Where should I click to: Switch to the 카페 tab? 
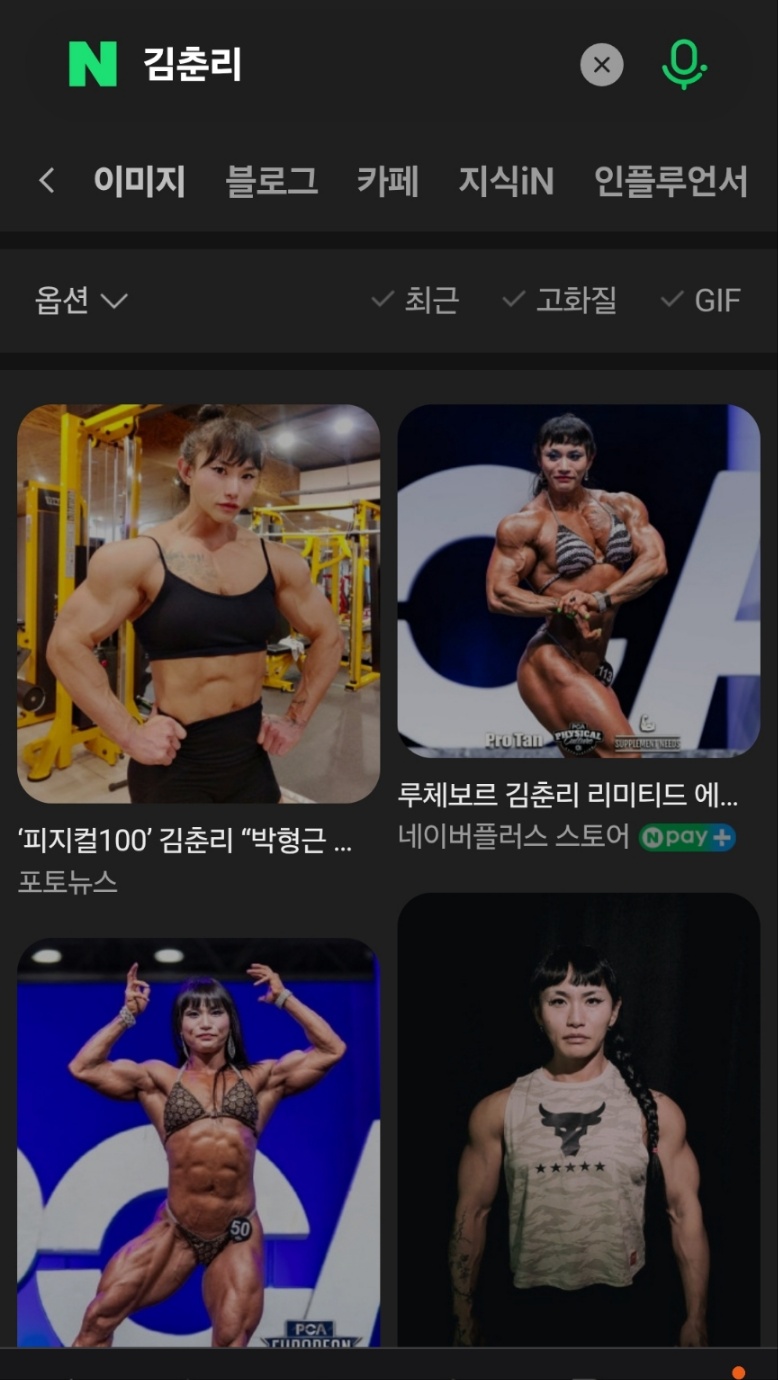388,181
